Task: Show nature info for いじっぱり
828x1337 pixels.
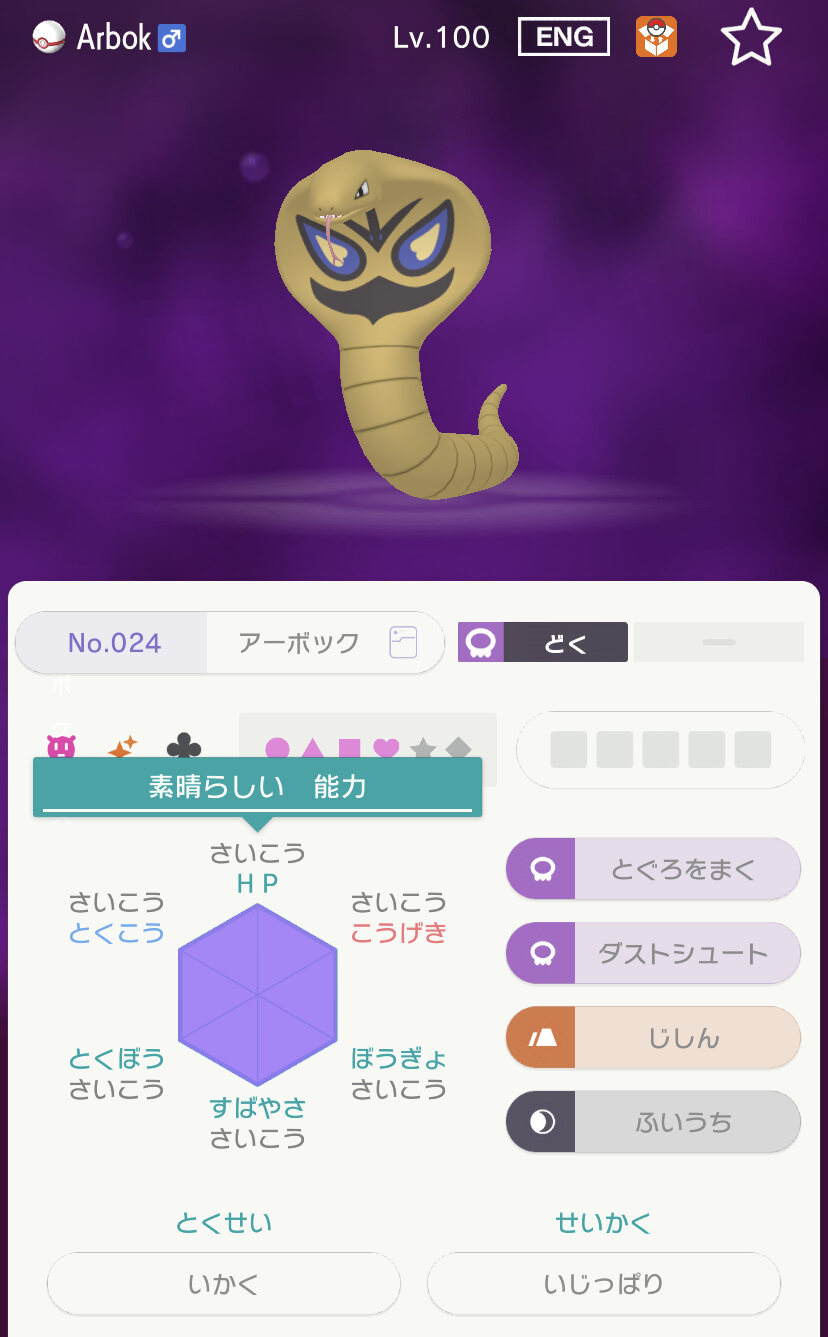Action: click(x=603, y=1283)
